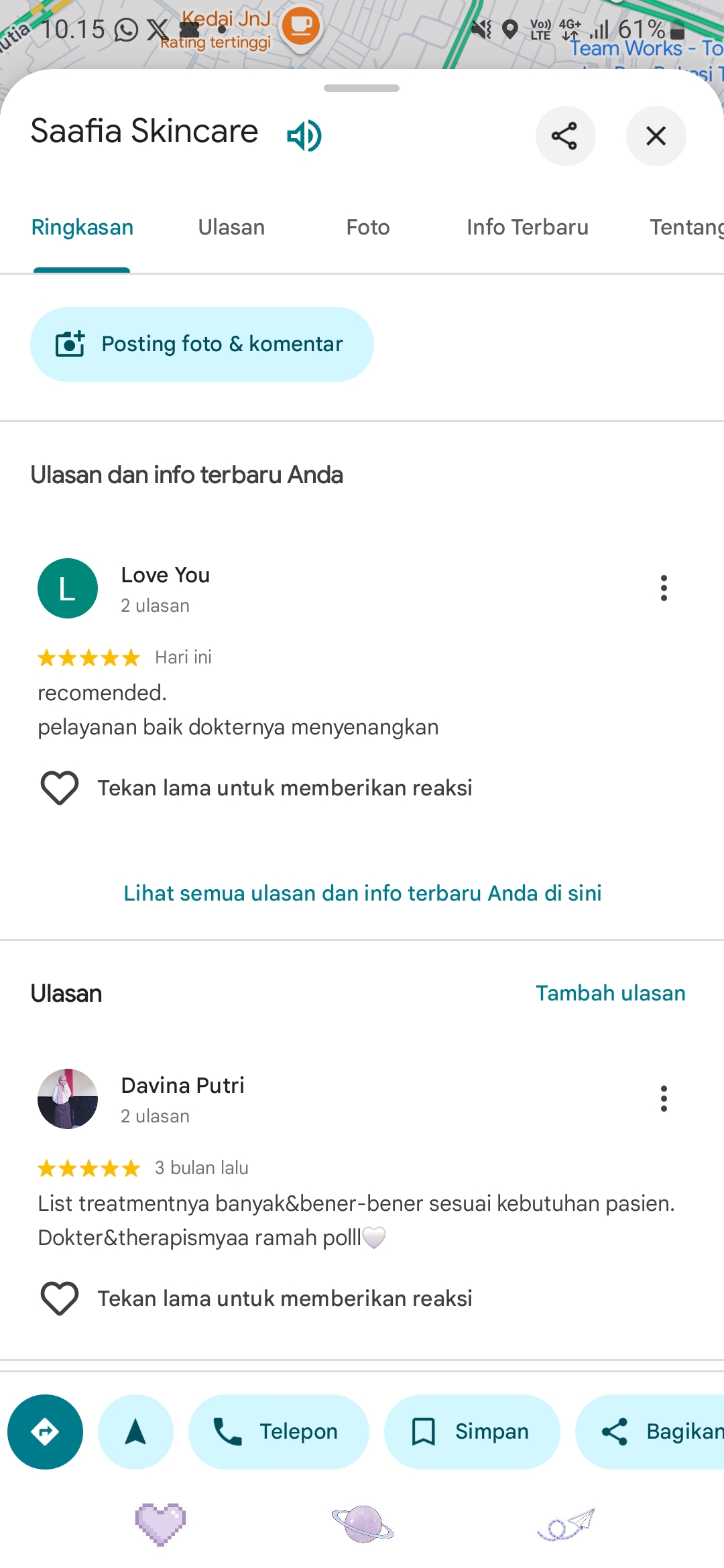Save the place with Simpan

coord(472,1432)
